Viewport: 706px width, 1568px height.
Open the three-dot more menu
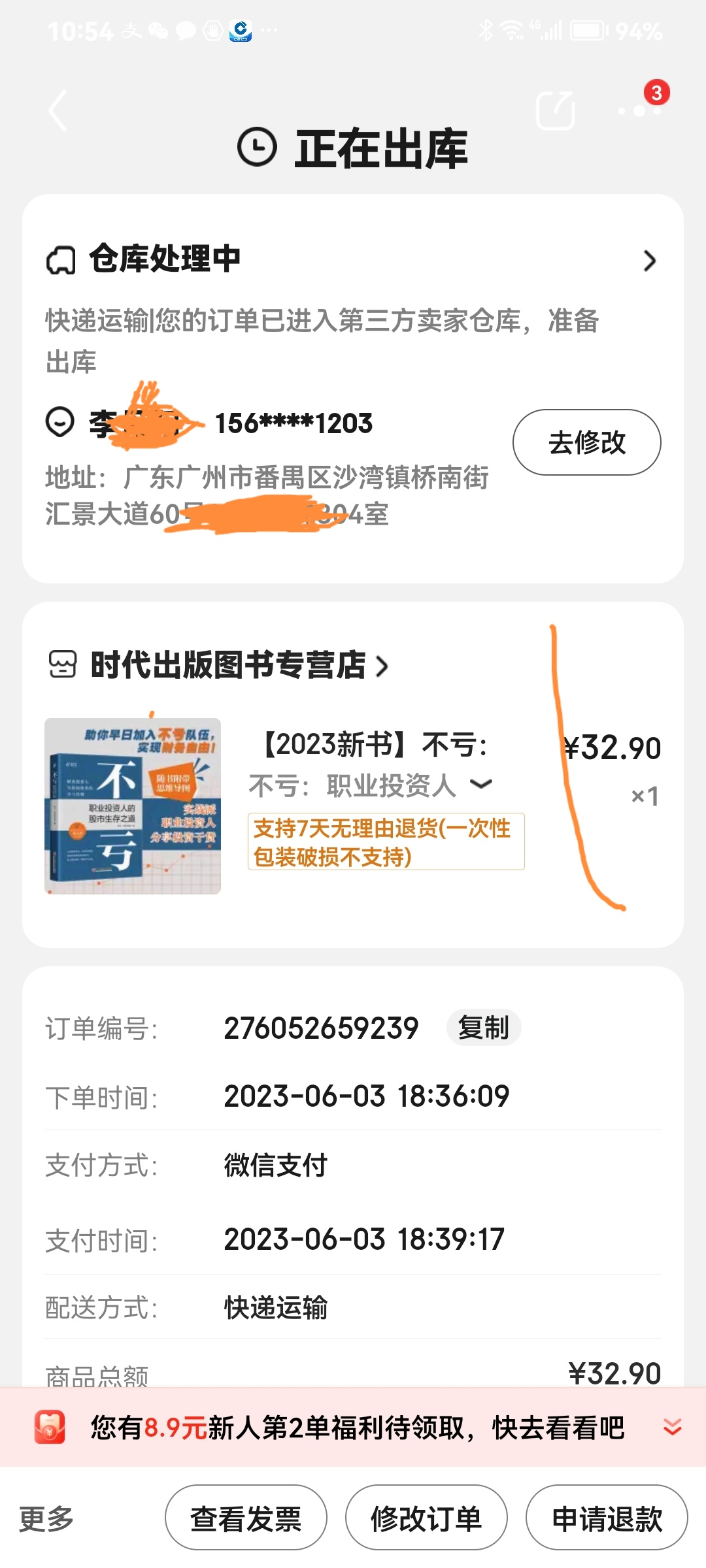click(x=639, y=110)
